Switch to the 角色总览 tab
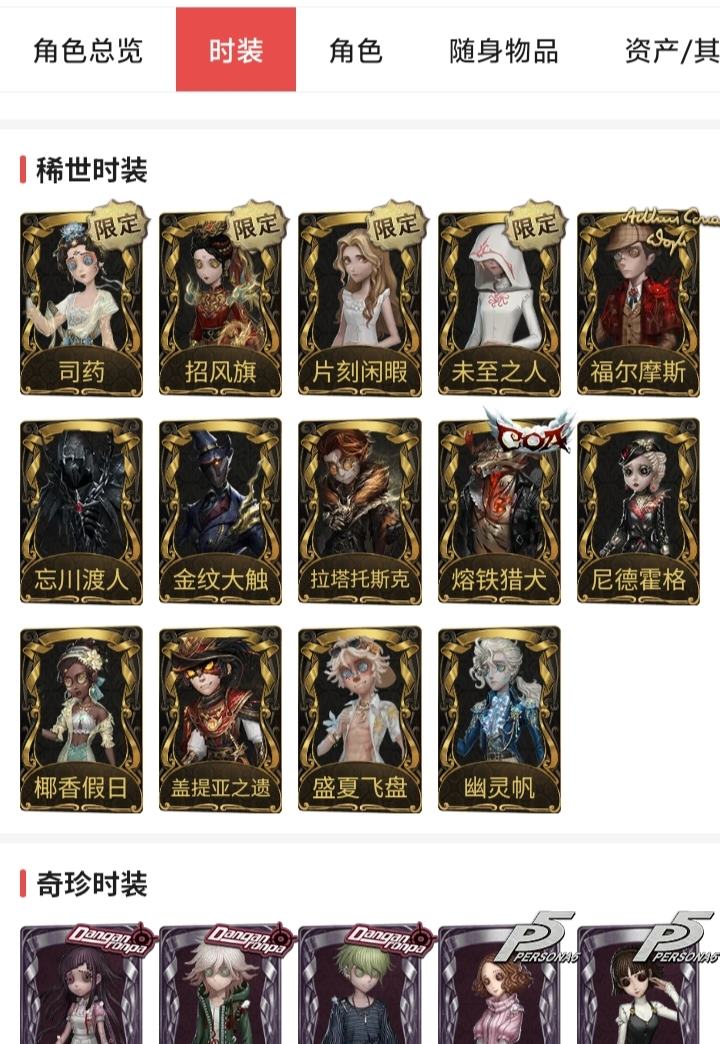Image resolution: width=720 pixels, height=1044 pixels. [x=88, y=50]
